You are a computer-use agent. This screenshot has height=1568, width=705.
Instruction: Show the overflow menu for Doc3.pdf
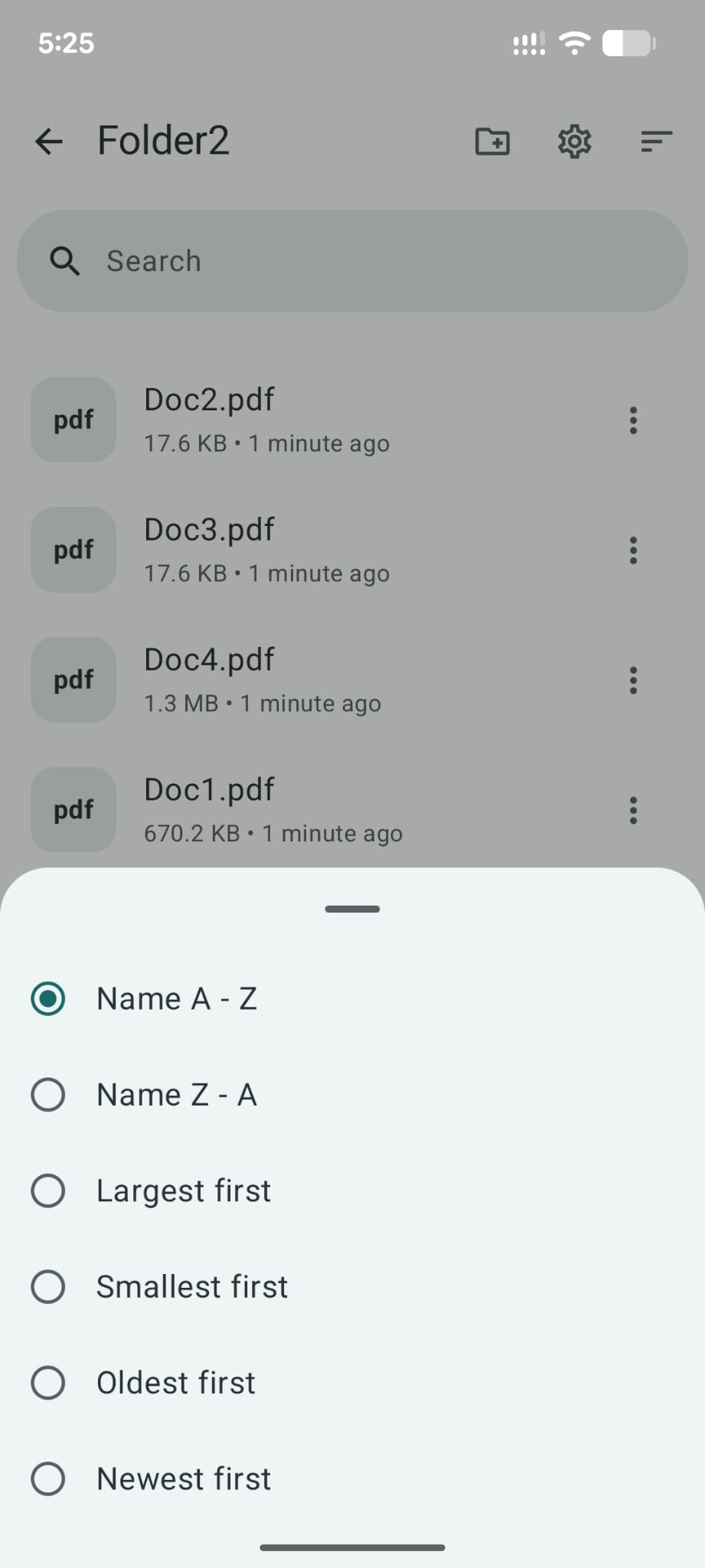[633, 550]
